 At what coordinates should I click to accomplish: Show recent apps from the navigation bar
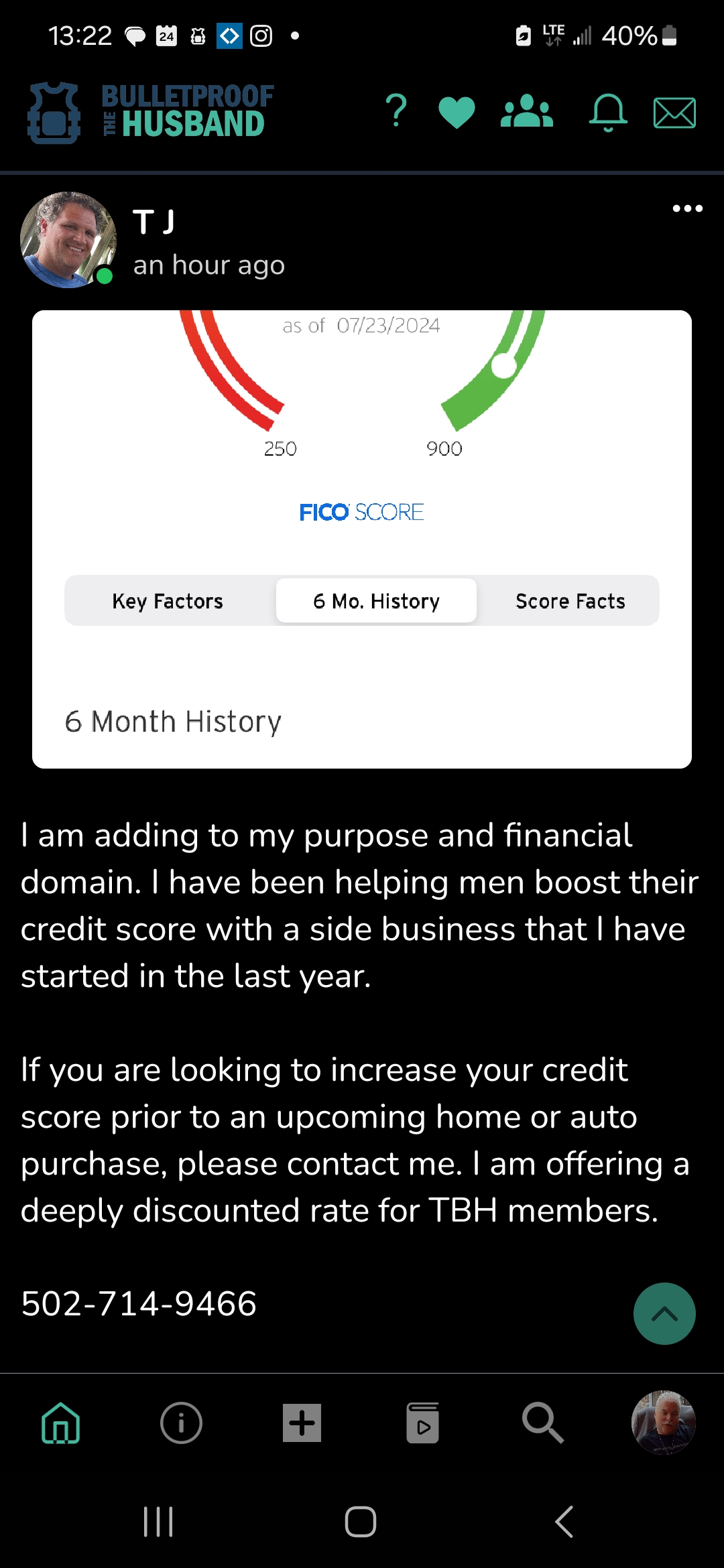click(158, 1521)
